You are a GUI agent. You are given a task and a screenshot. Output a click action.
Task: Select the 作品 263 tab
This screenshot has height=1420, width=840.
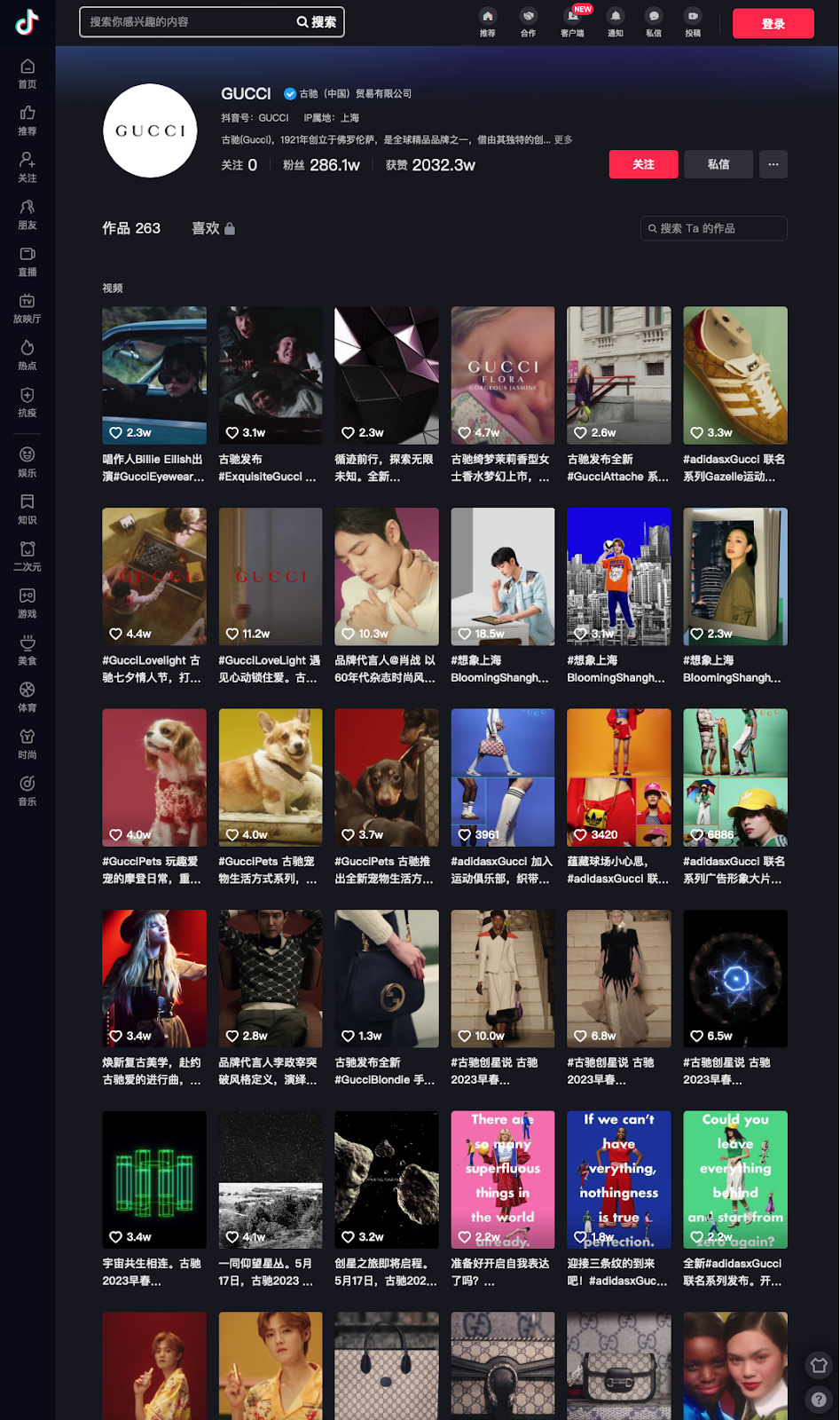(x=131, y=228)
